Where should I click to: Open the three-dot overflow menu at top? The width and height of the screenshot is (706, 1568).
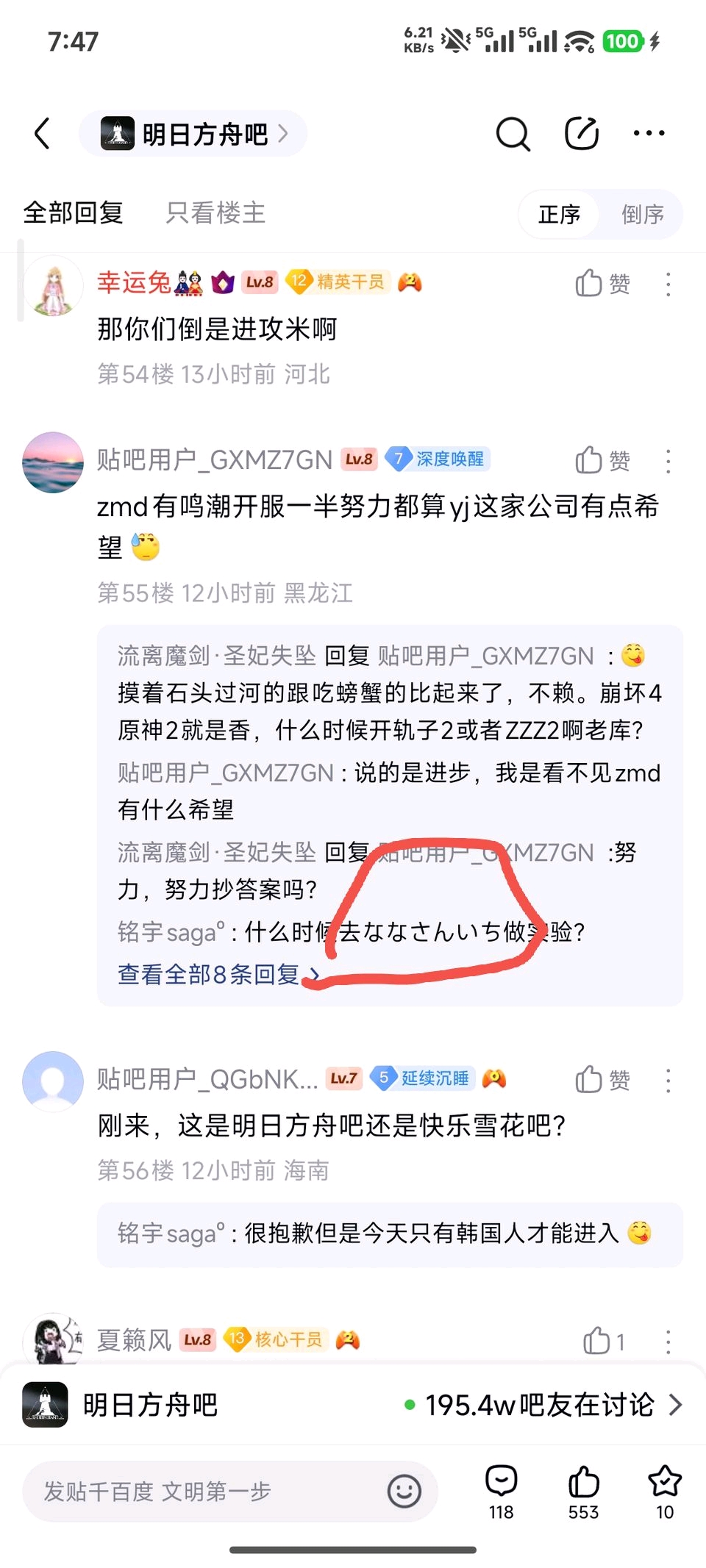649,134
